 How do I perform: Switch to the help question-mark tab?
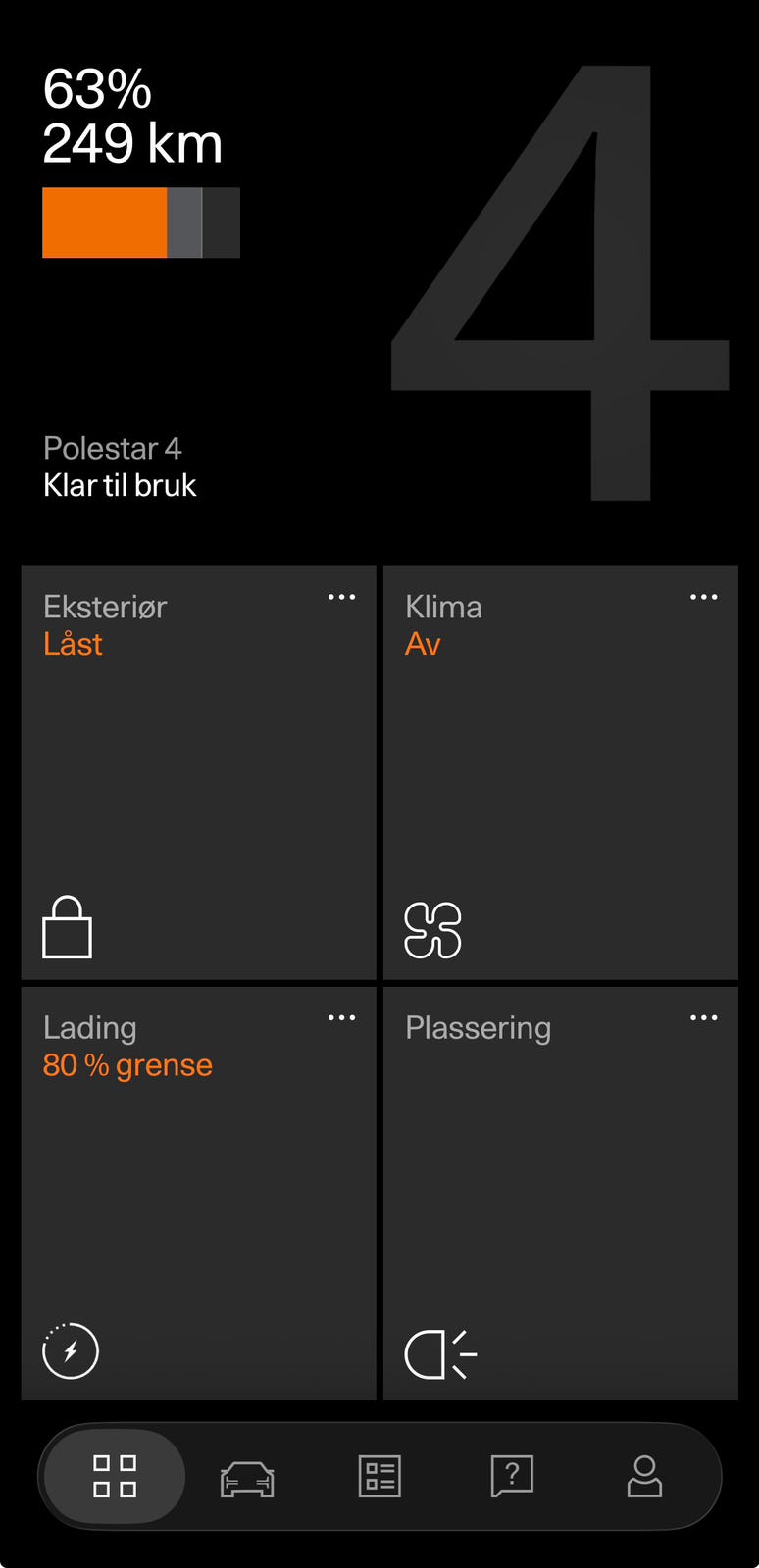(512, 1476)
